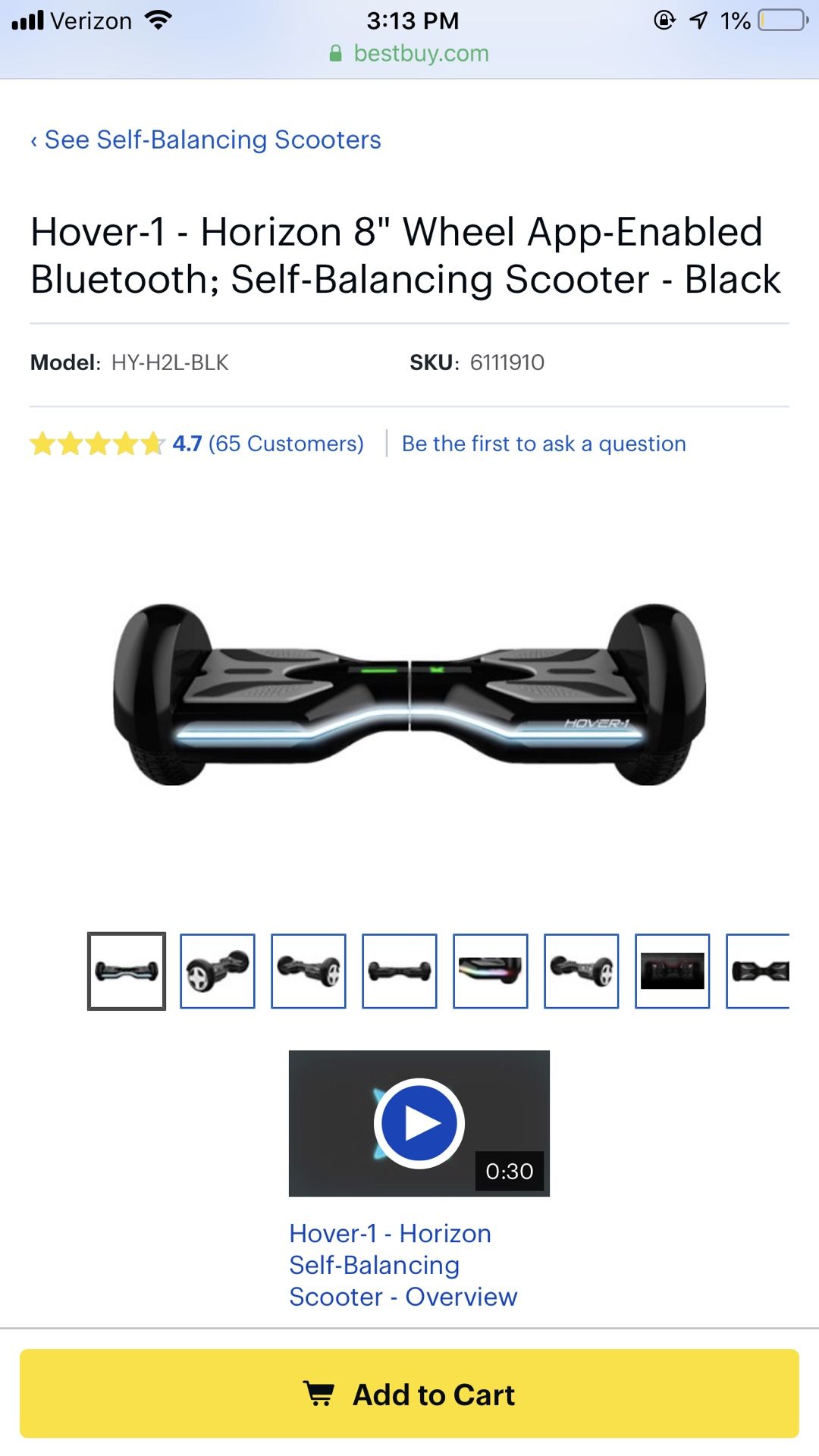Click Be the first to ask a question
The image size is (819, 1456).
click(x=544, y=443)
